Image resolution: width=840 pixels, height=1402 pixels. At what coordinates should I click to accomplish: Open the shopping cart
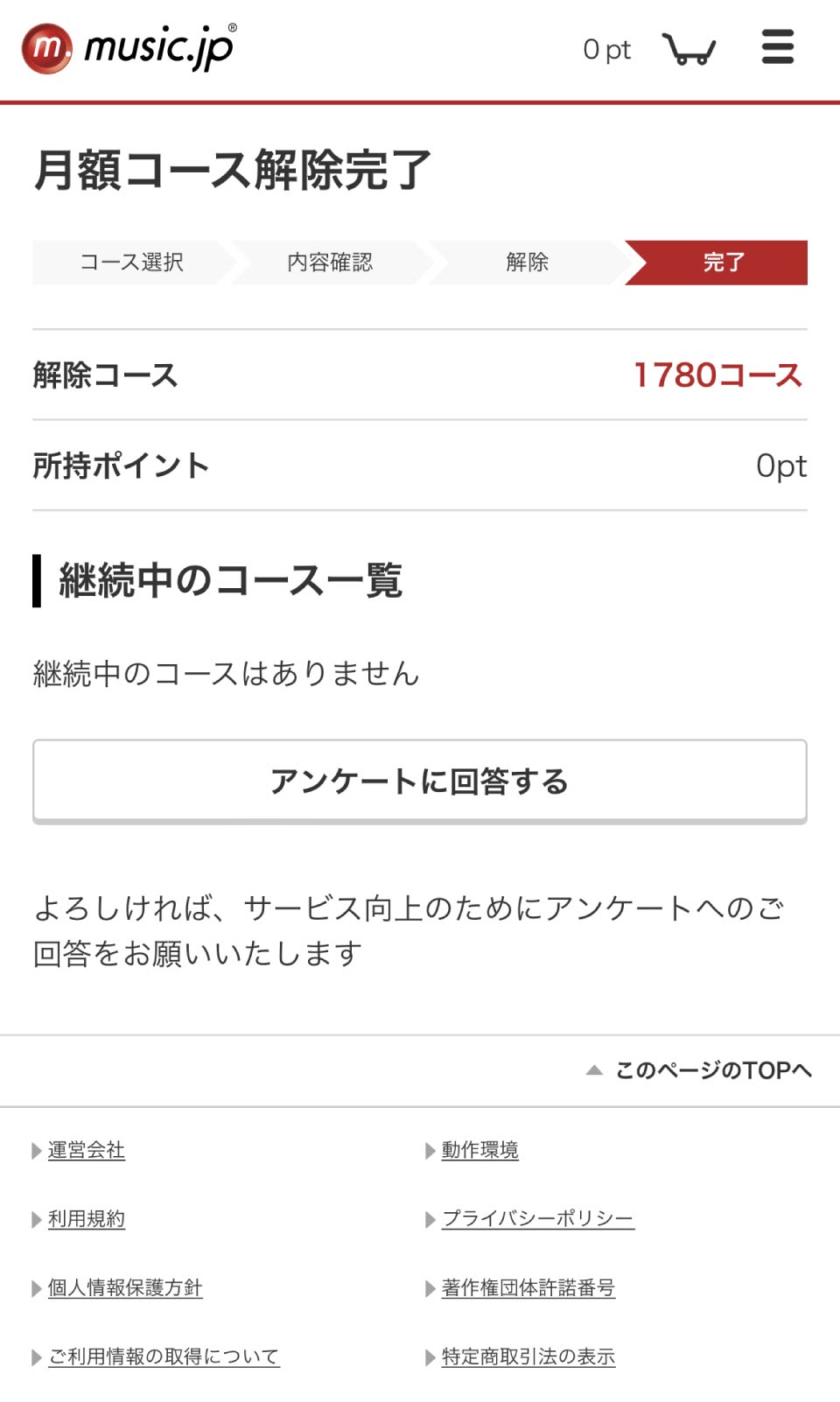(x=689, y=49)
